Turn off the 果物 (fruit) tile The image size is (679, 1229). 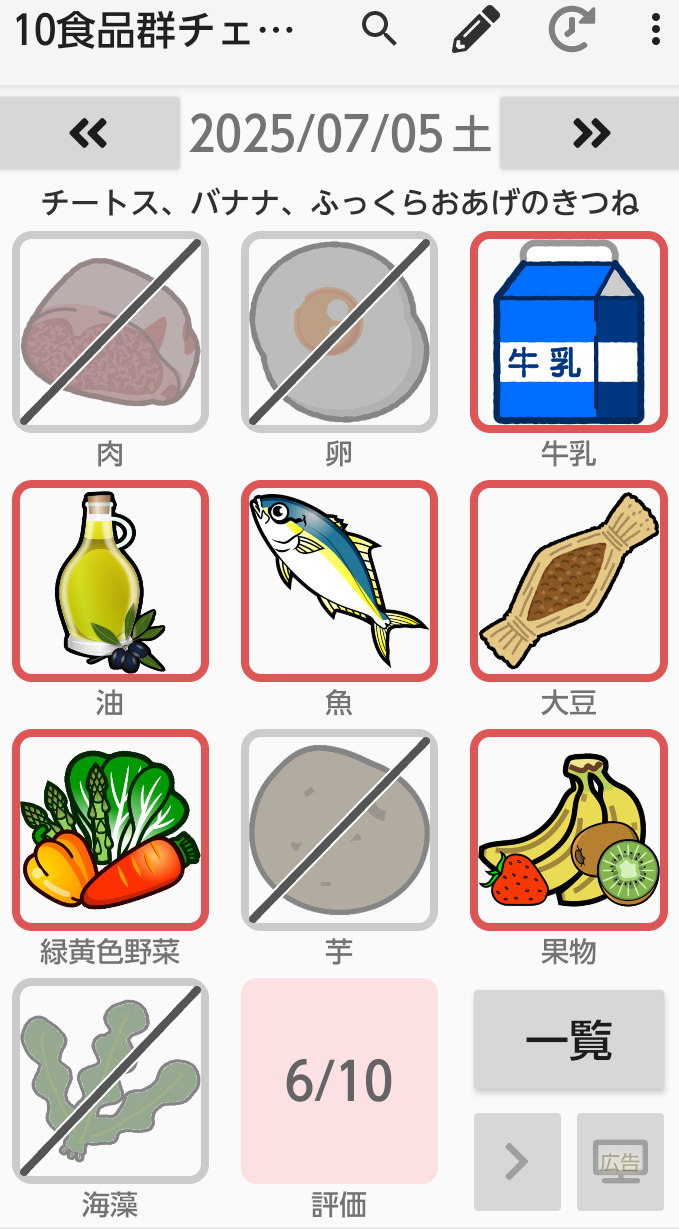coord(568,830)
